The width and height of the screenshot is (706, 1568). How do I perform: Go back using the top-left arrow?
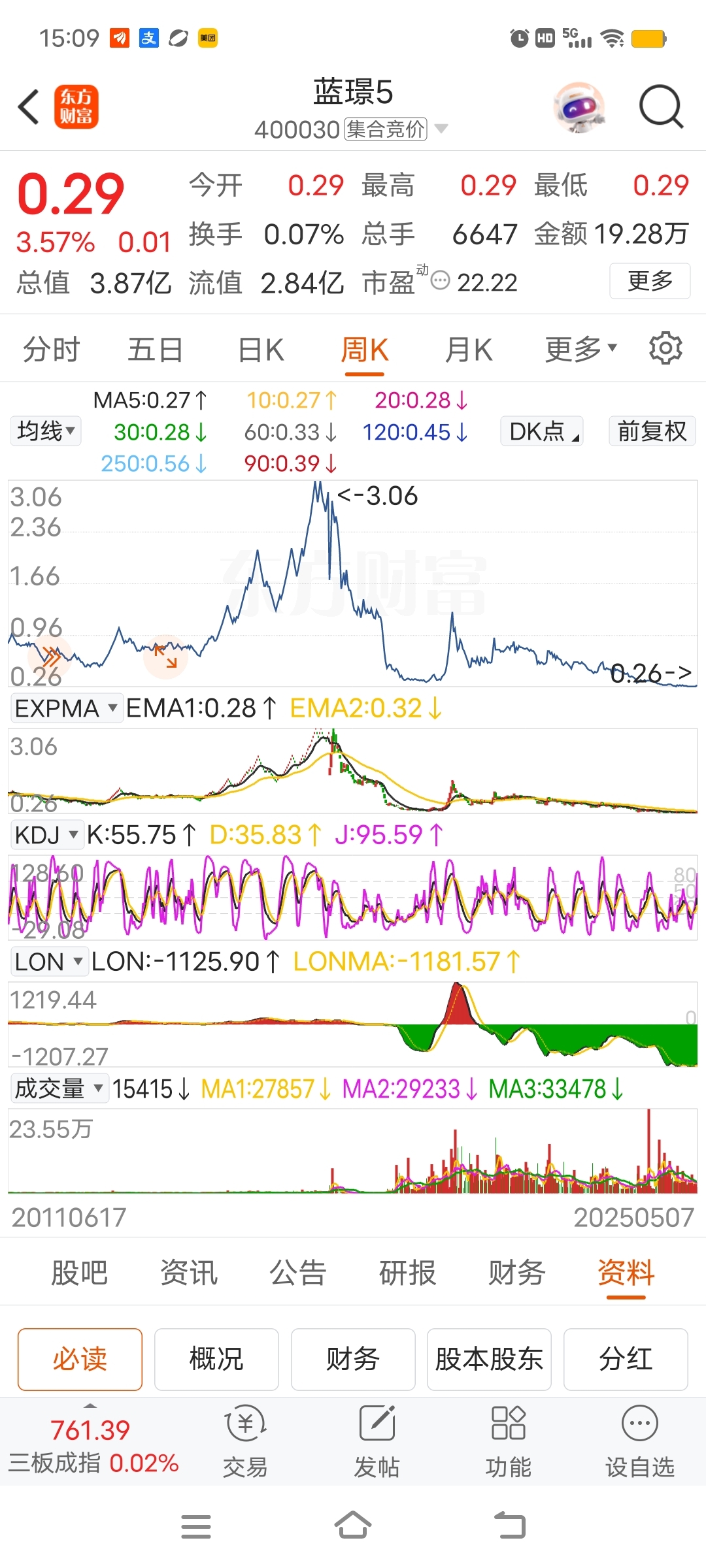point(29,106)
